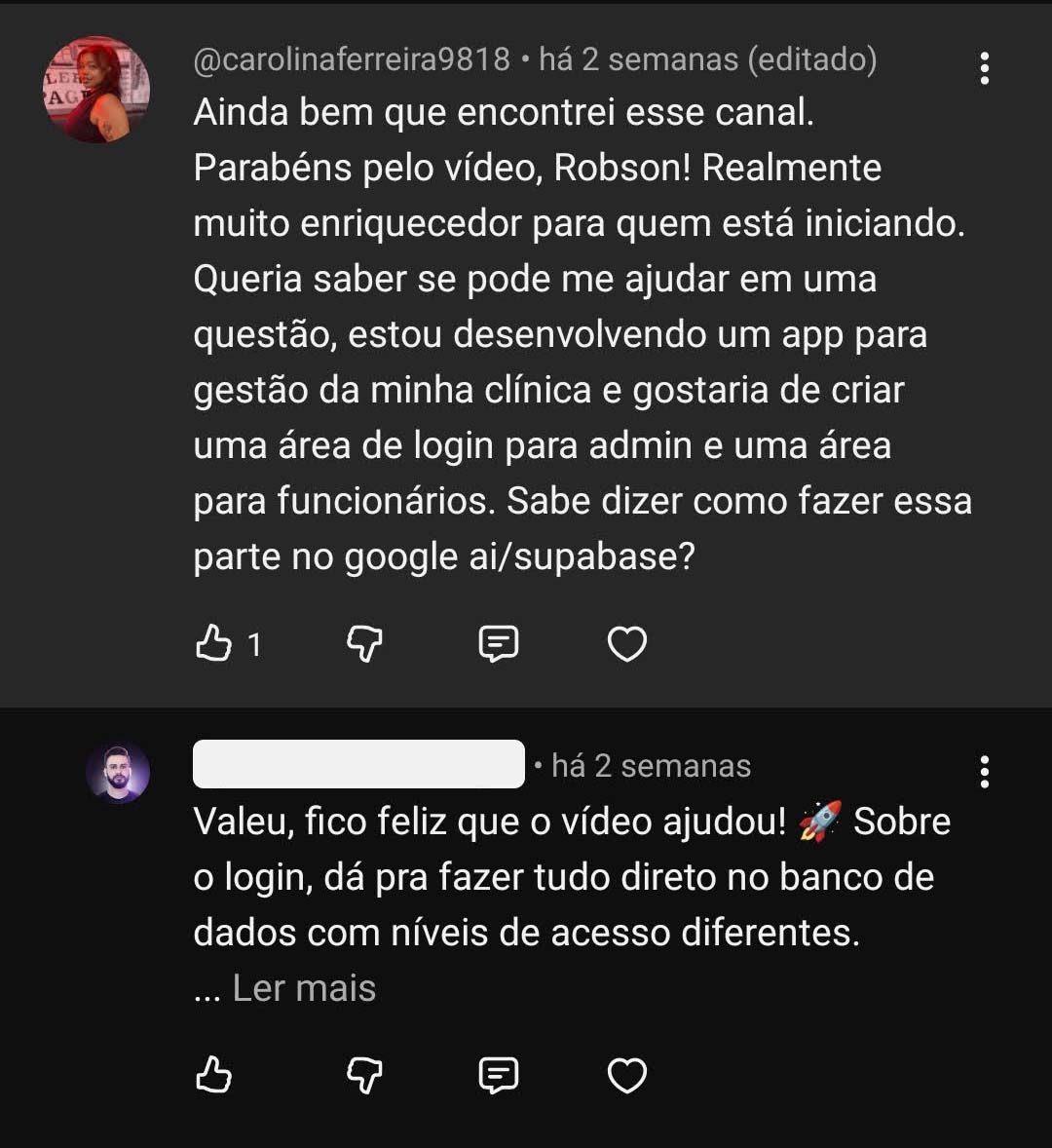Tap the heart icon on the creator's reply
The height and width of the screenshot is (1148, 1052).
(x=626, y=1076)
